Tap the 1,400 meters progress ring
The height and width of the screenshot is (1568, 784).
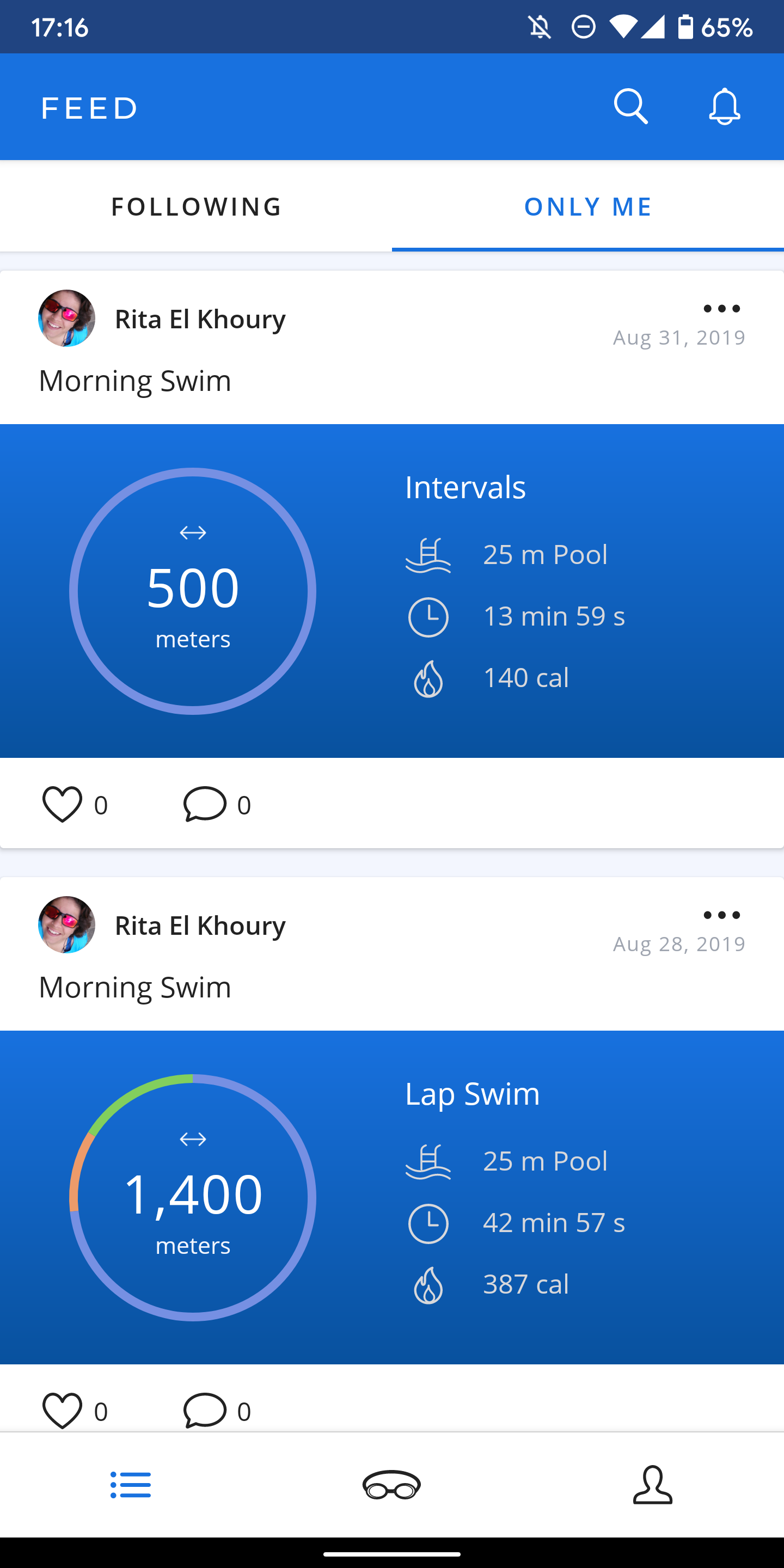pos(192,1196)
